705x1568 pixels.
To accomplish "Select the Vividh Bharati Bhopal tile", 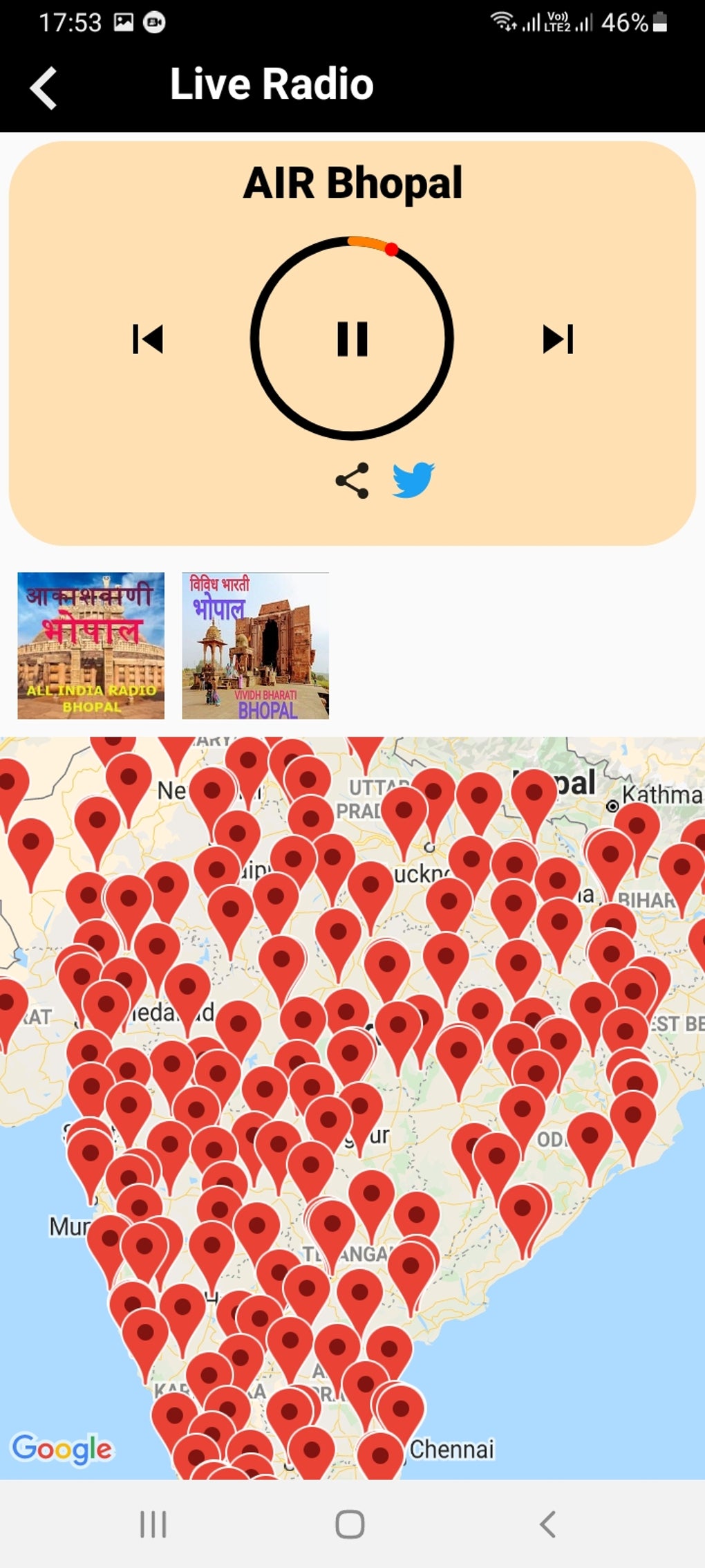I will click(x=255, y=645).
